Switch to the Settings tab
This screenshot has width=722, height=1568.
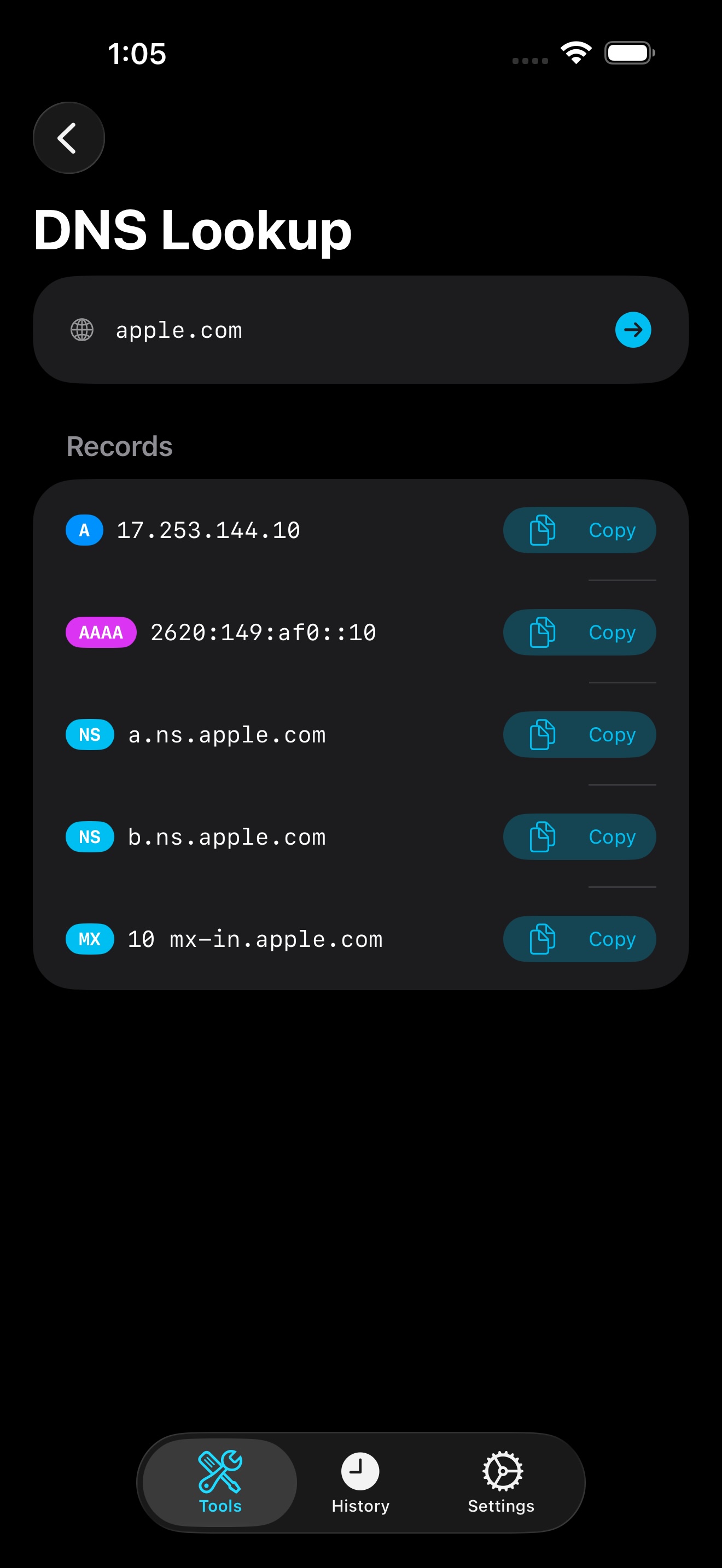pos(501,1482)
